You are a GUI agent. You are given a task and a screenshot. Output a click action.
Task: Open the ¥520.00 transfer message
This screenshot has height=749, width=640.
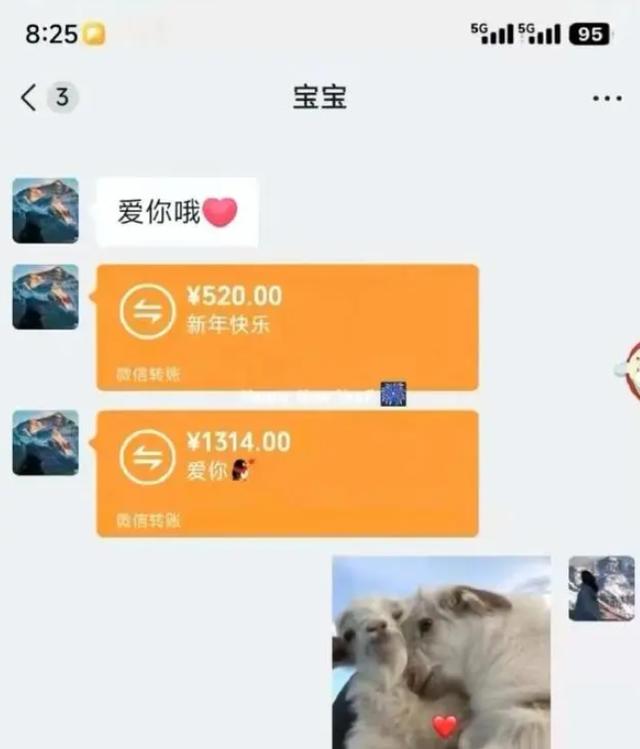[x=287, y=327]
